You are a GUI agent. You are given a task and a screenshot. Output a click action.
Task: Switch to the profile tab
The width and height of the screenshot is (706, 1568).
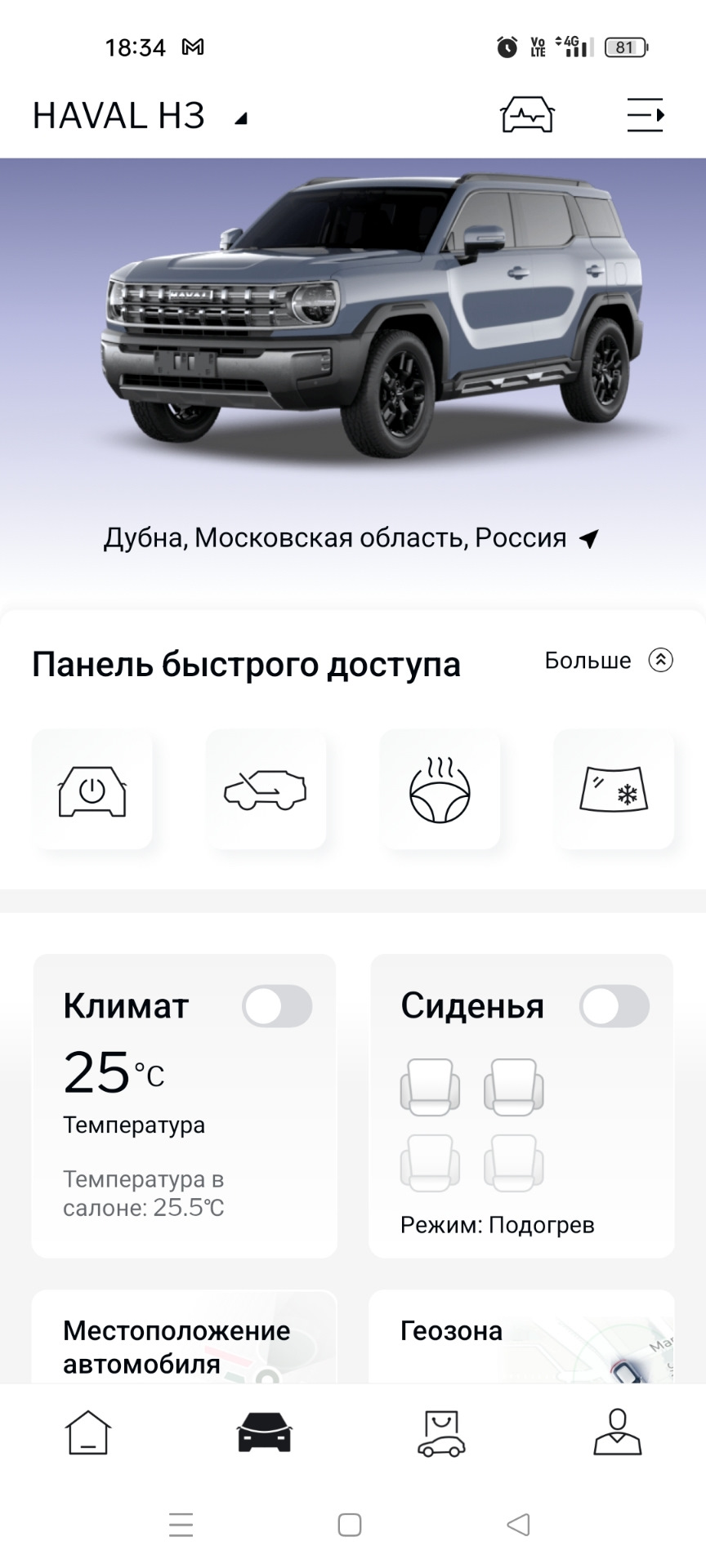click(x=618, y=1433)
